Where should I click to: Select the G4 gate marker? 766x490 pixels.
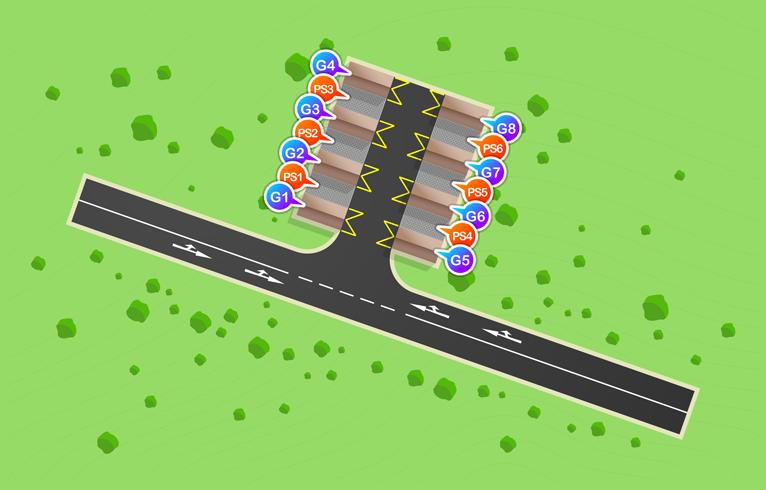tap(324, 66)
